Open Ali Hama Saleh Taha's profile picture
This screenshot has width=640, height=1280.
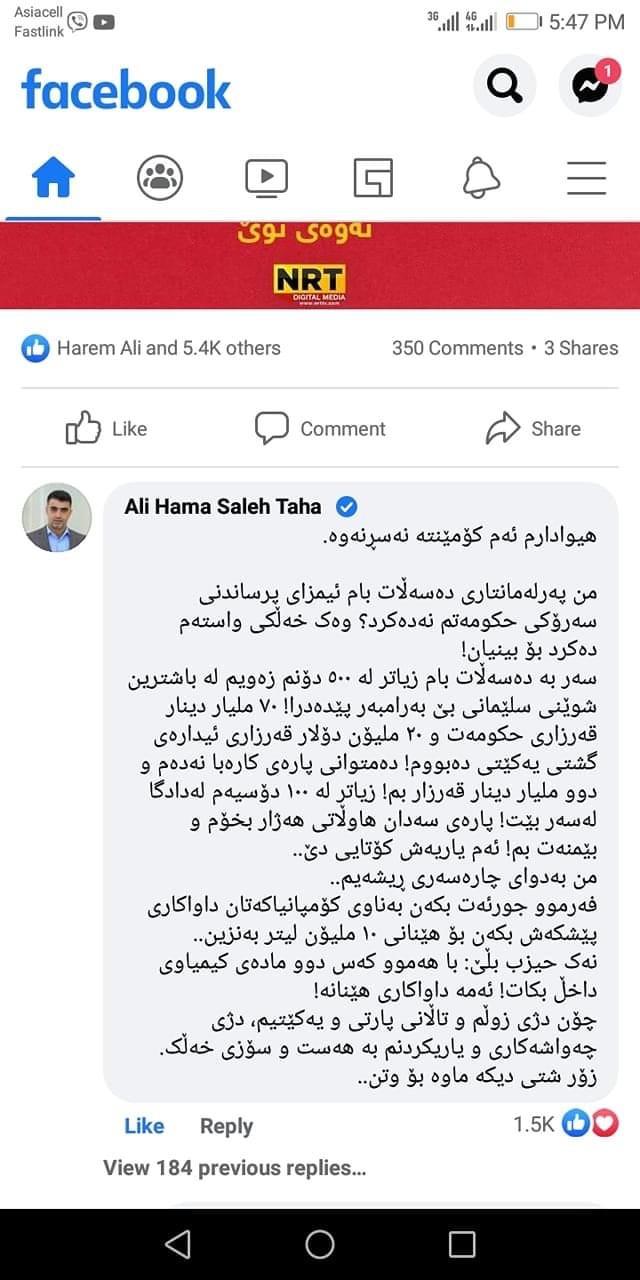tap(56, 518)
